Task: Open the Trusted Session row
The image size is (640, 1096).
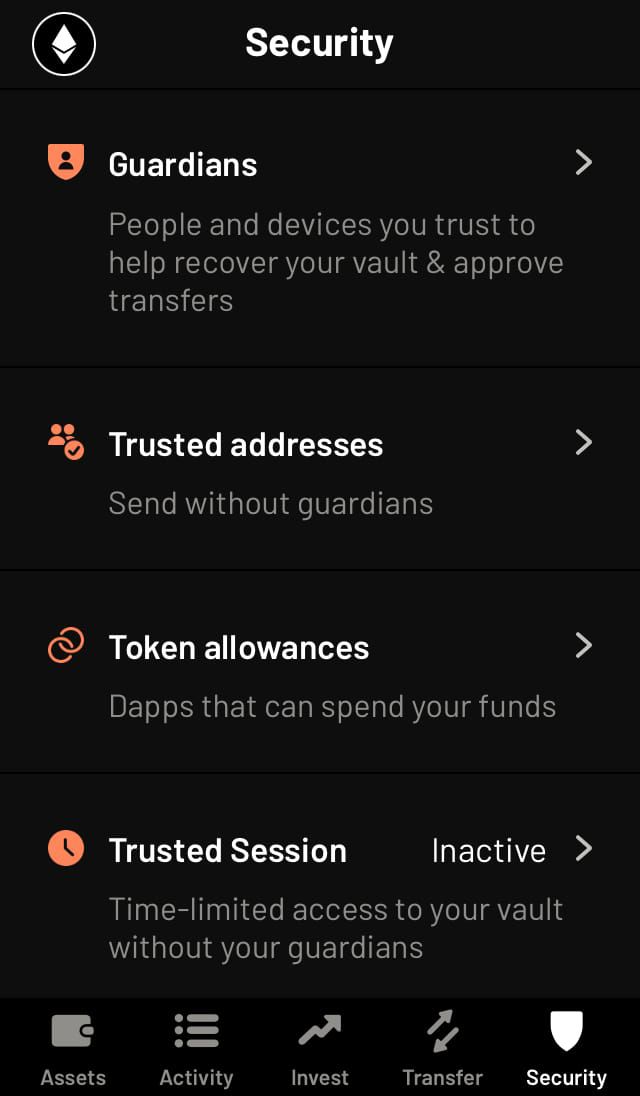Action: point(320,886)
